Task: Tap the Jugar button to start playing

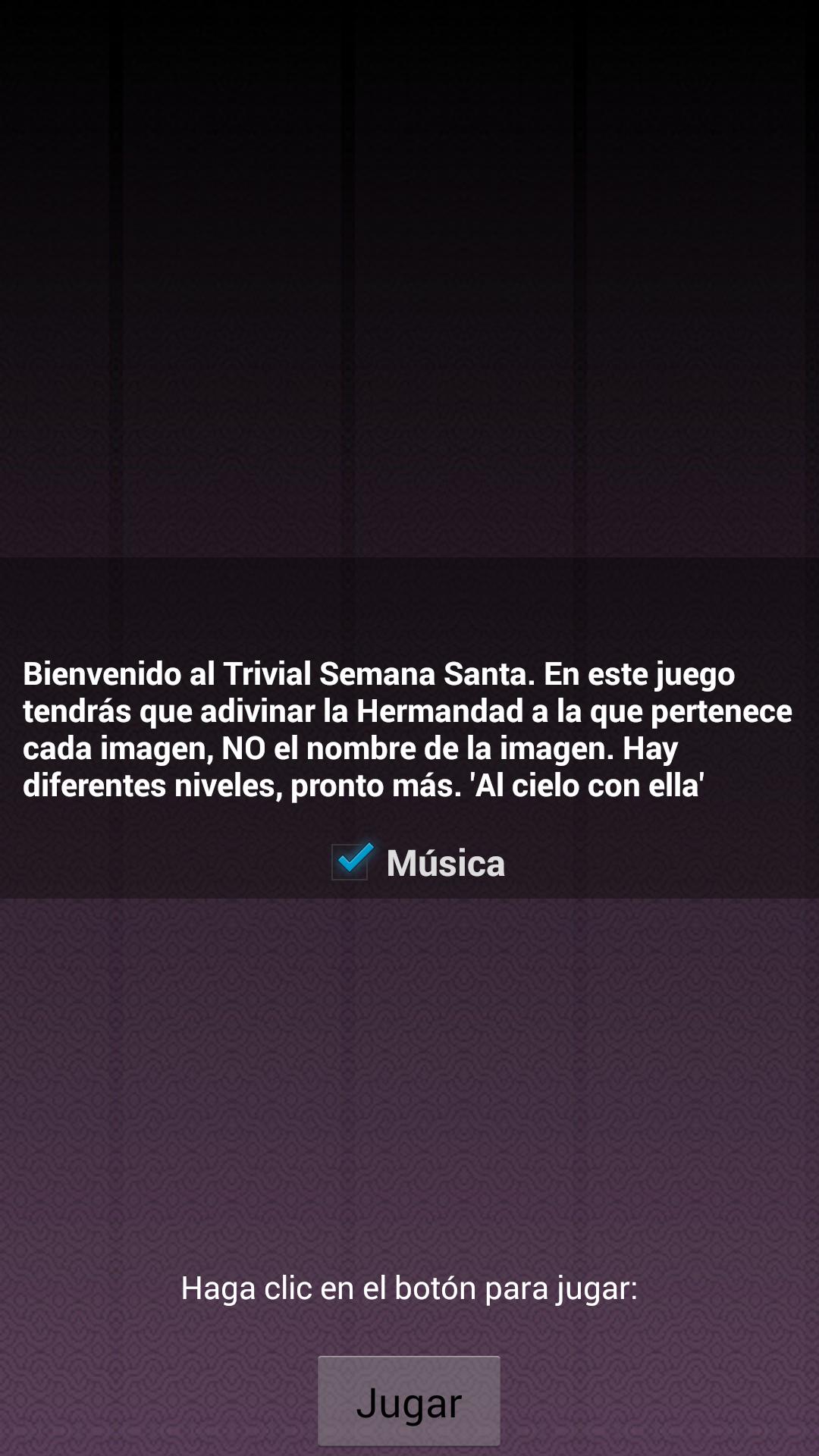Action: 409,1401
